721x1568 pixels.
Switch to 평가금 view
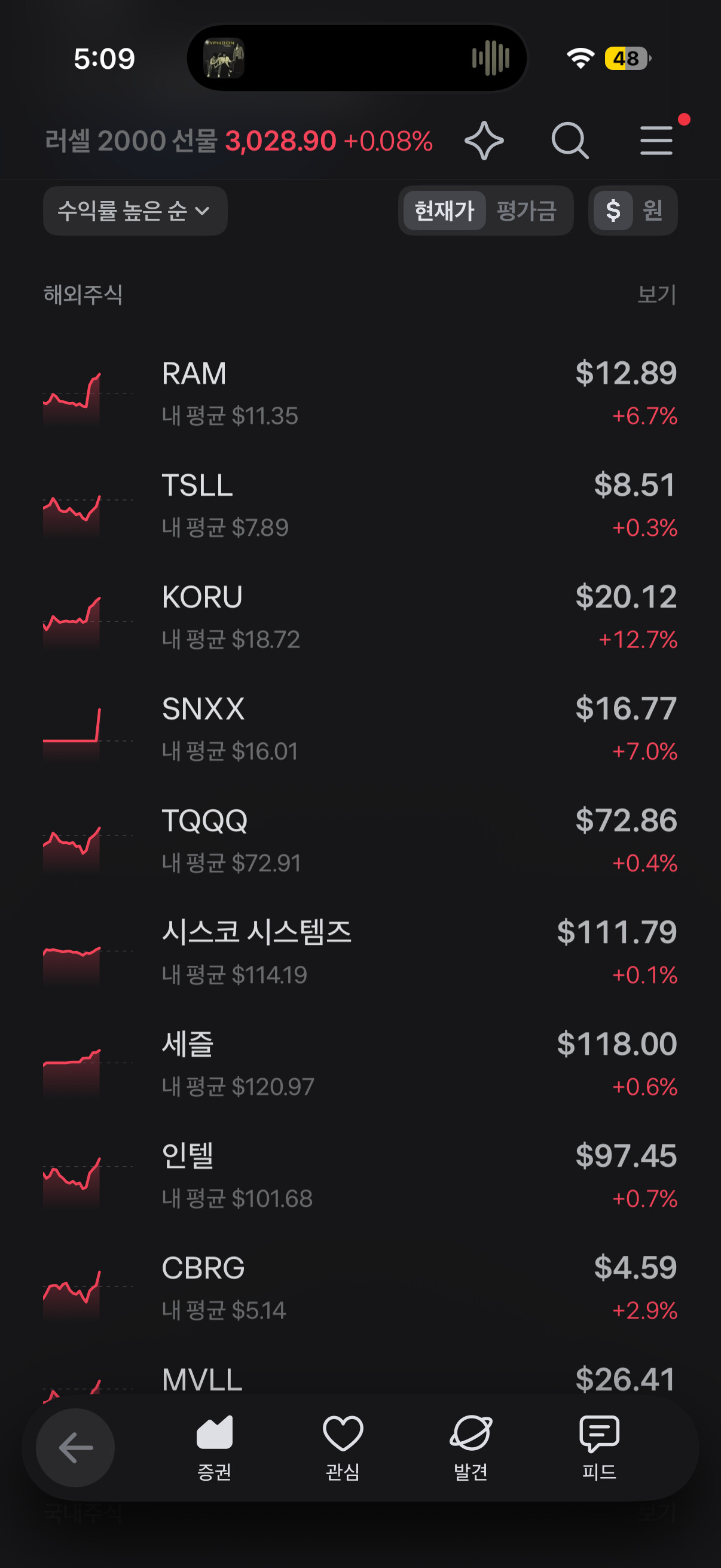click(526, 211)
